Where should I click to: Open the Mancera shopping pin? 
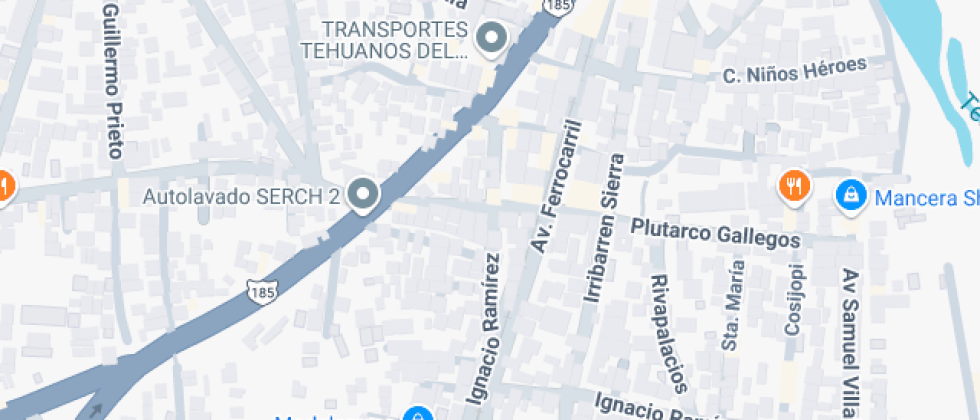point(849,195)
